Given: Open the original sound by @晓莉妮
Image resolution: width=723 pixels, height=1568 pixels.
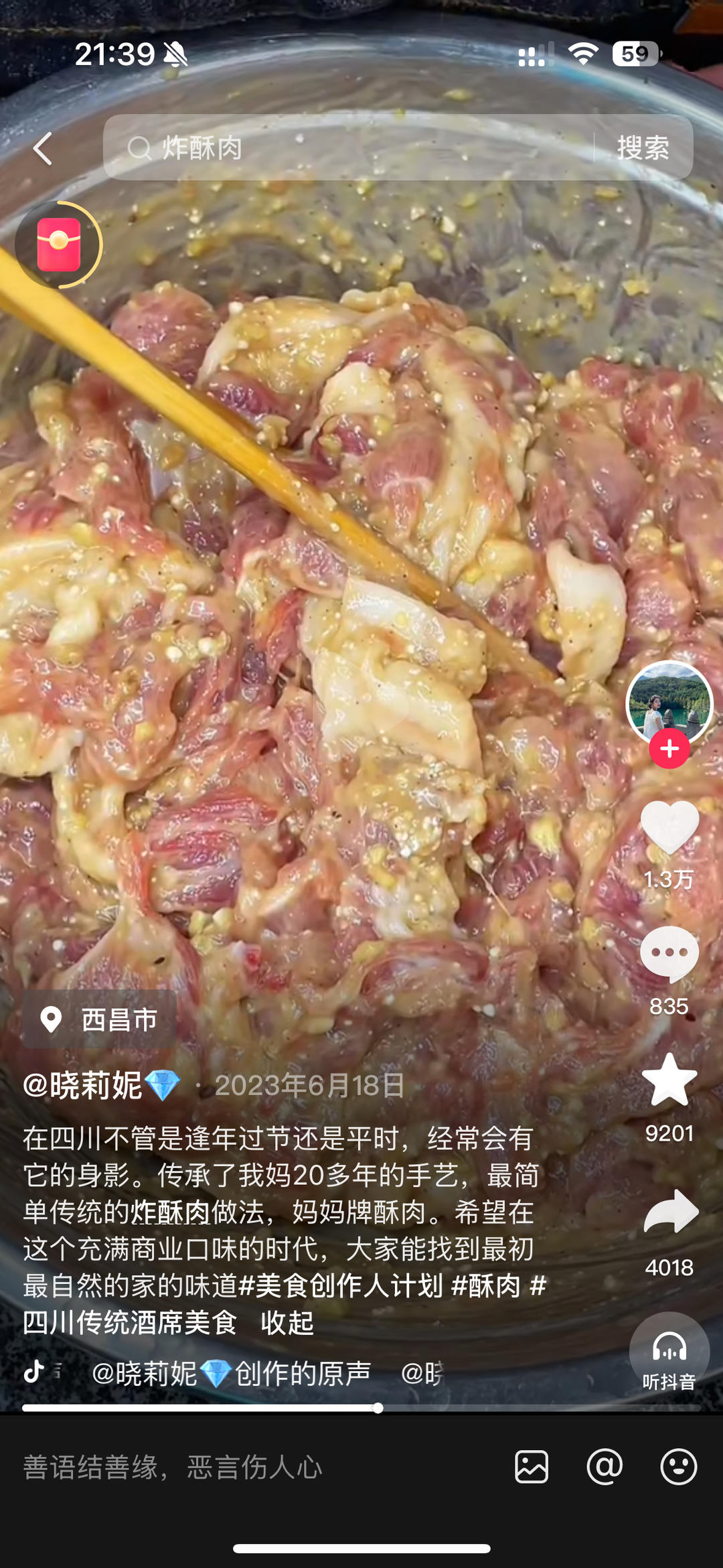Looking at the screenshot, I should (x=231, y=1373).
